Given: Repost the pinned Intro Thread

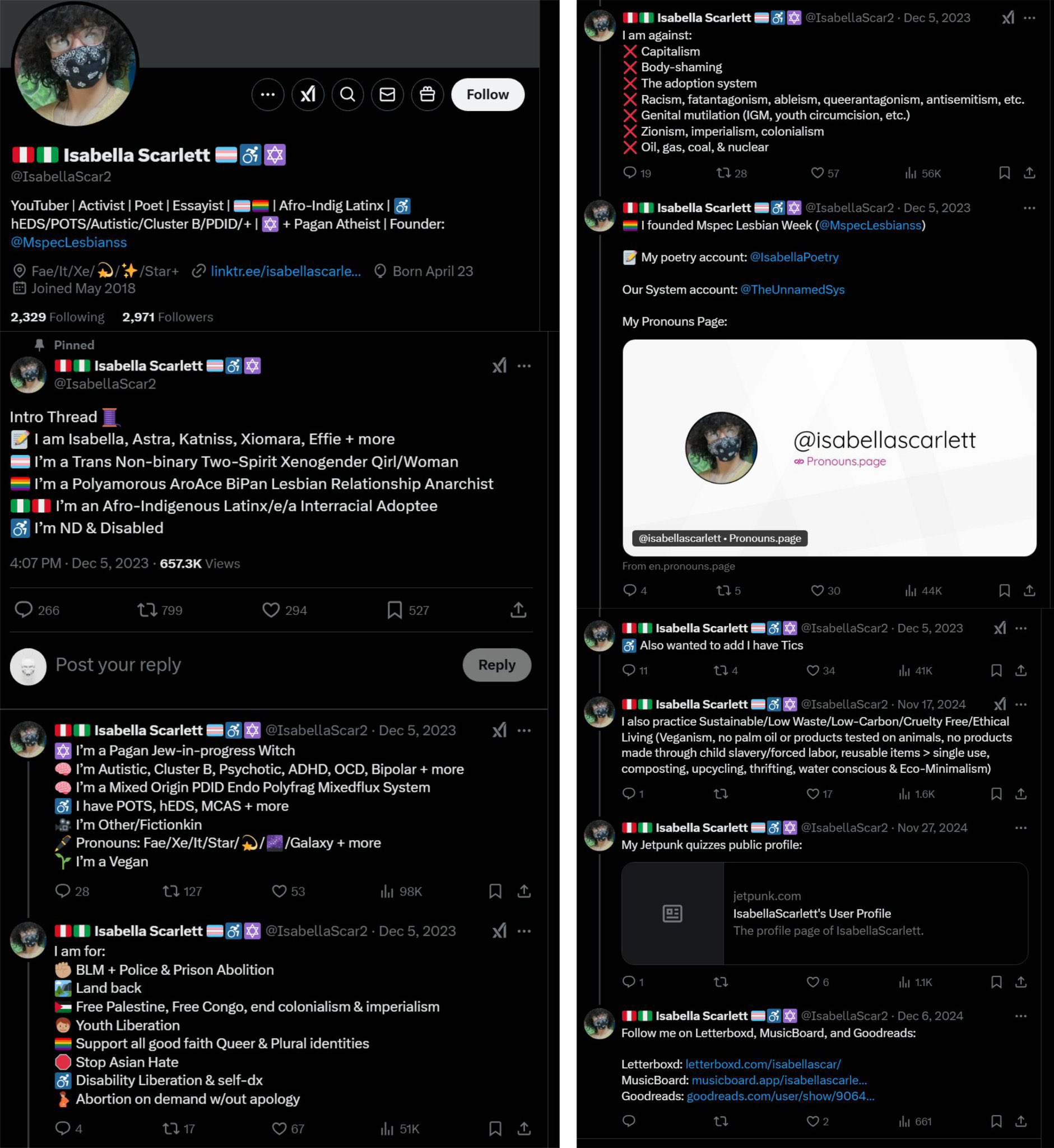Looking at the screenshot, I should pyautogui.click(x=147, y=610).
